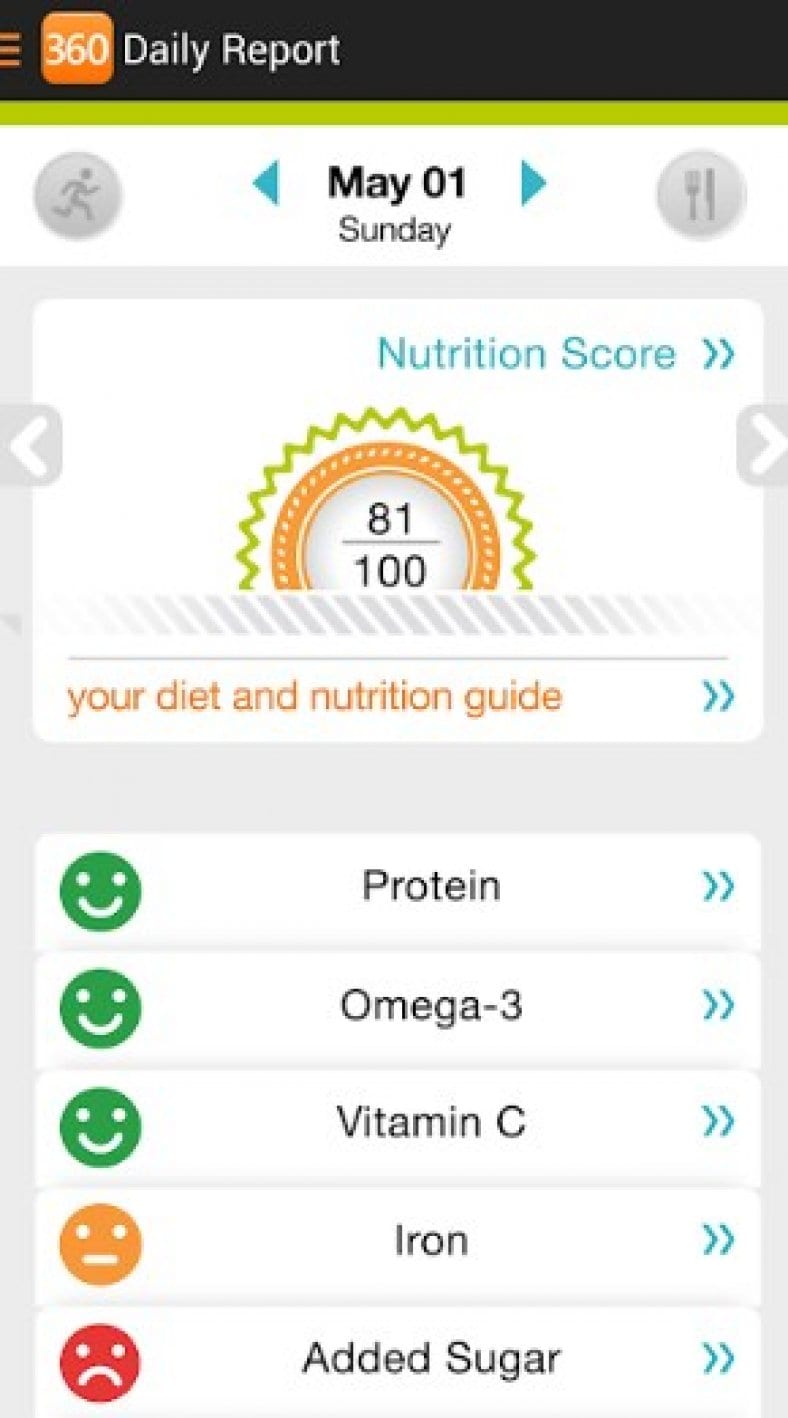The image size is (788, 1418).
Task: Select the May 01 Sunday date header
Action: [x=396, y=200]
